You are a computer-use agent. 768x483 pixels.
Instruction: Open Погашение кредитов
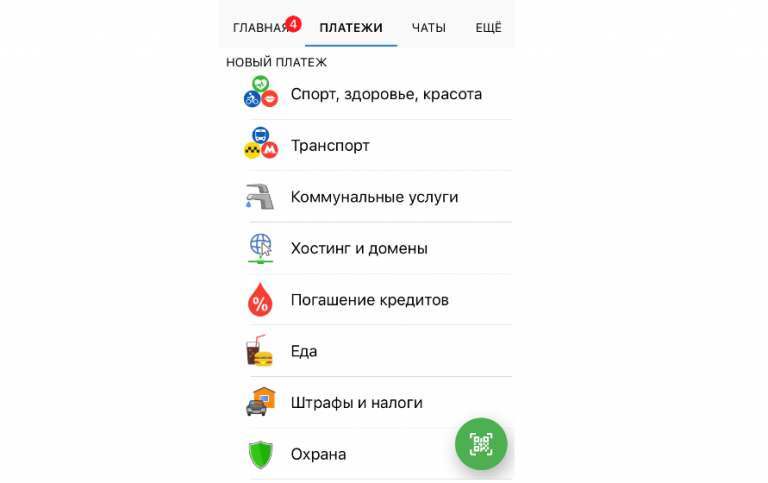[369, 300]
